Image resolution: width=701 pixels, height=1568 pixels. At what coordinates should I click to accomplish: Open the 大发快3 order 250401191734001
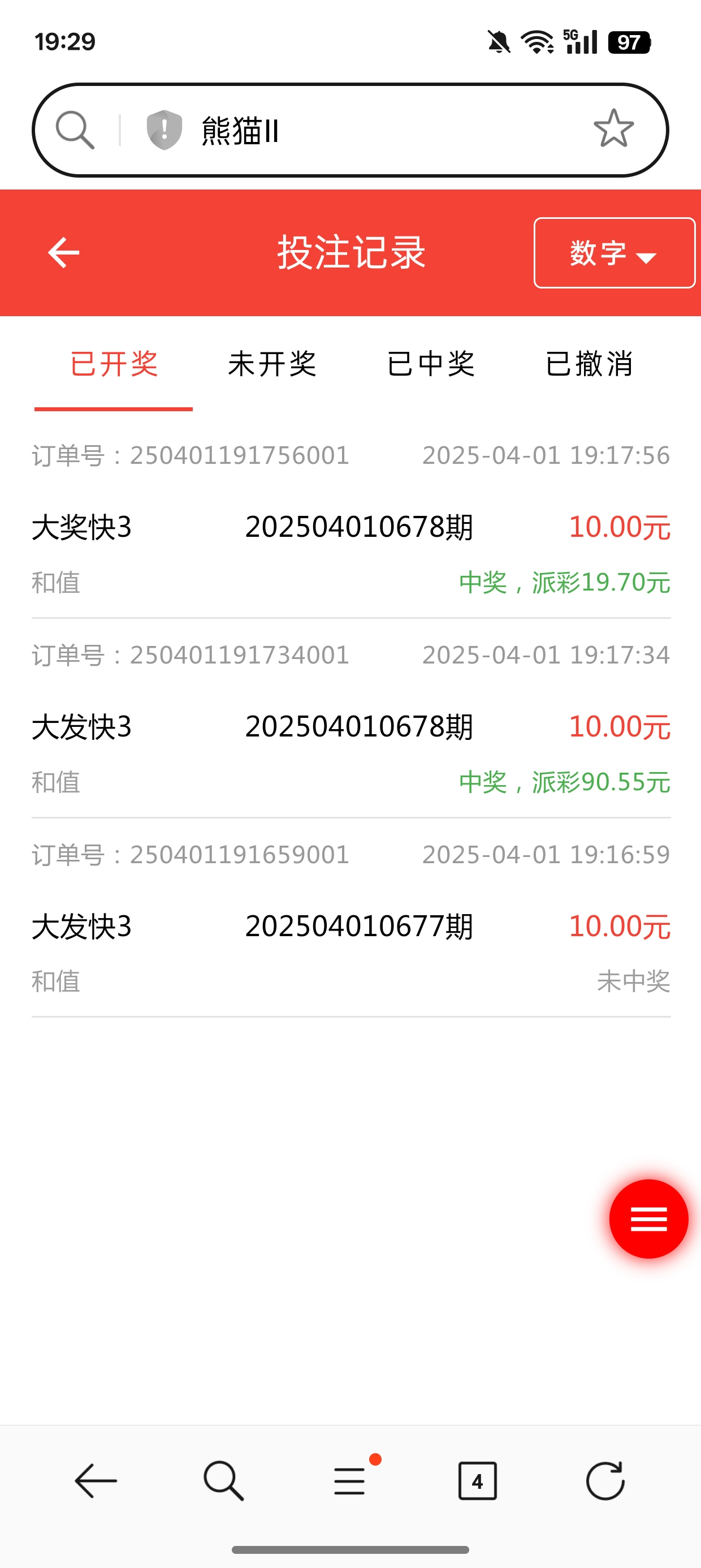[350, 727]
